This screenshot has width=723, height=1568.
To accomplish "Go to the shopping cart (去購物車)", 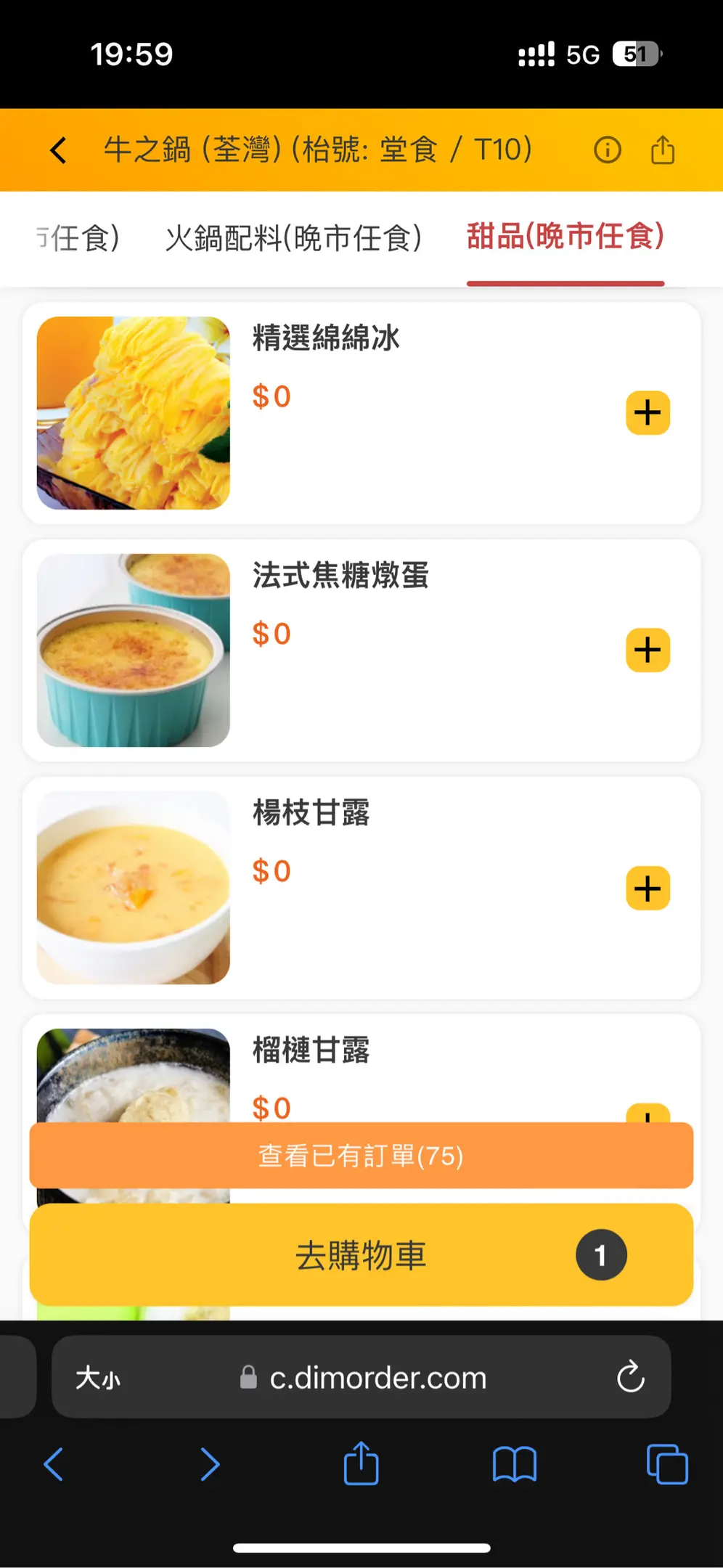I will (x=361, y=1255).
